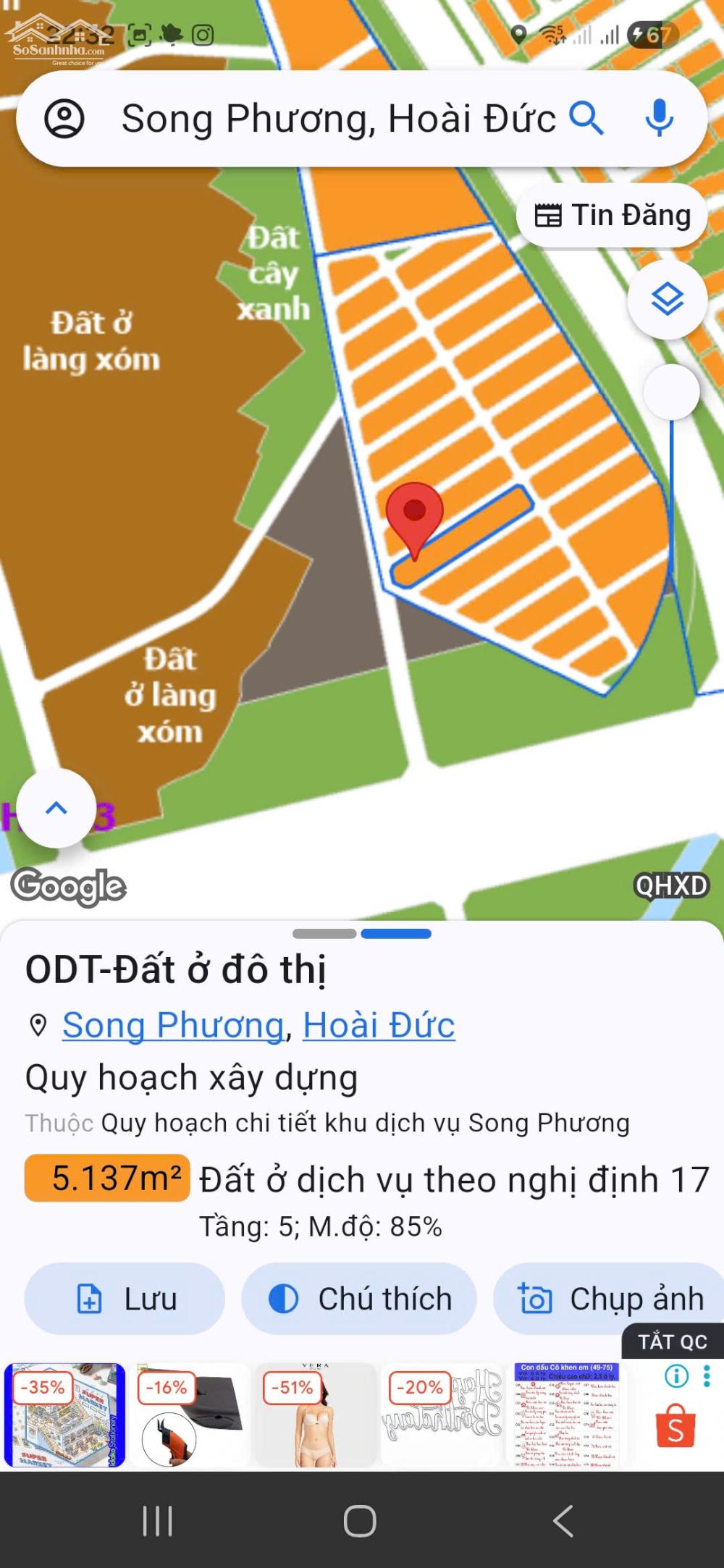Tap the zoom slider handle on right edge
The width and height of the screenshot is (724, 1568).
[672, 392]
